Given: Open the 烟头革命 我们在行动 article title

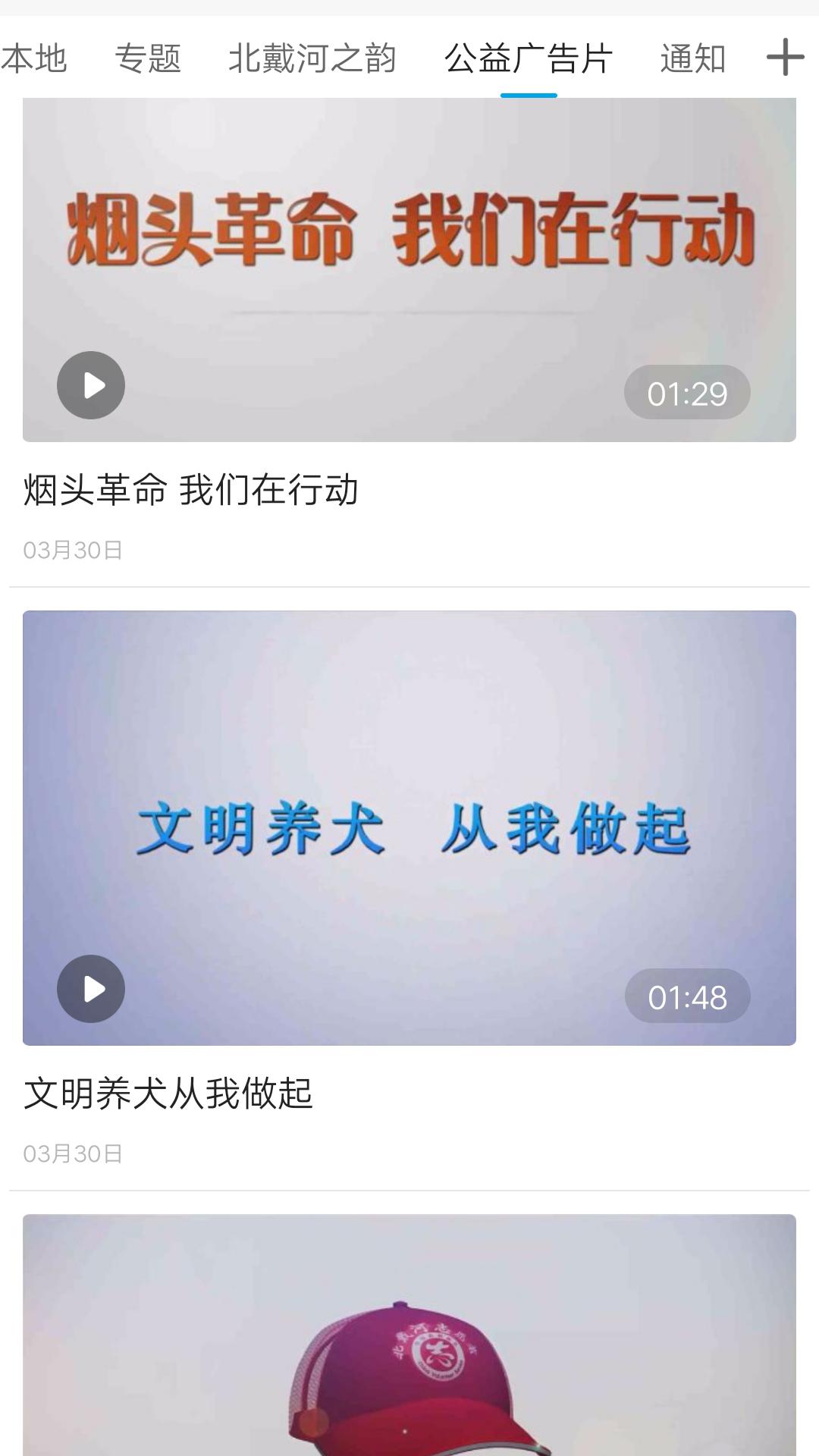Looking at the screenshot, I should pyautogui.click(x=193, y=490).
